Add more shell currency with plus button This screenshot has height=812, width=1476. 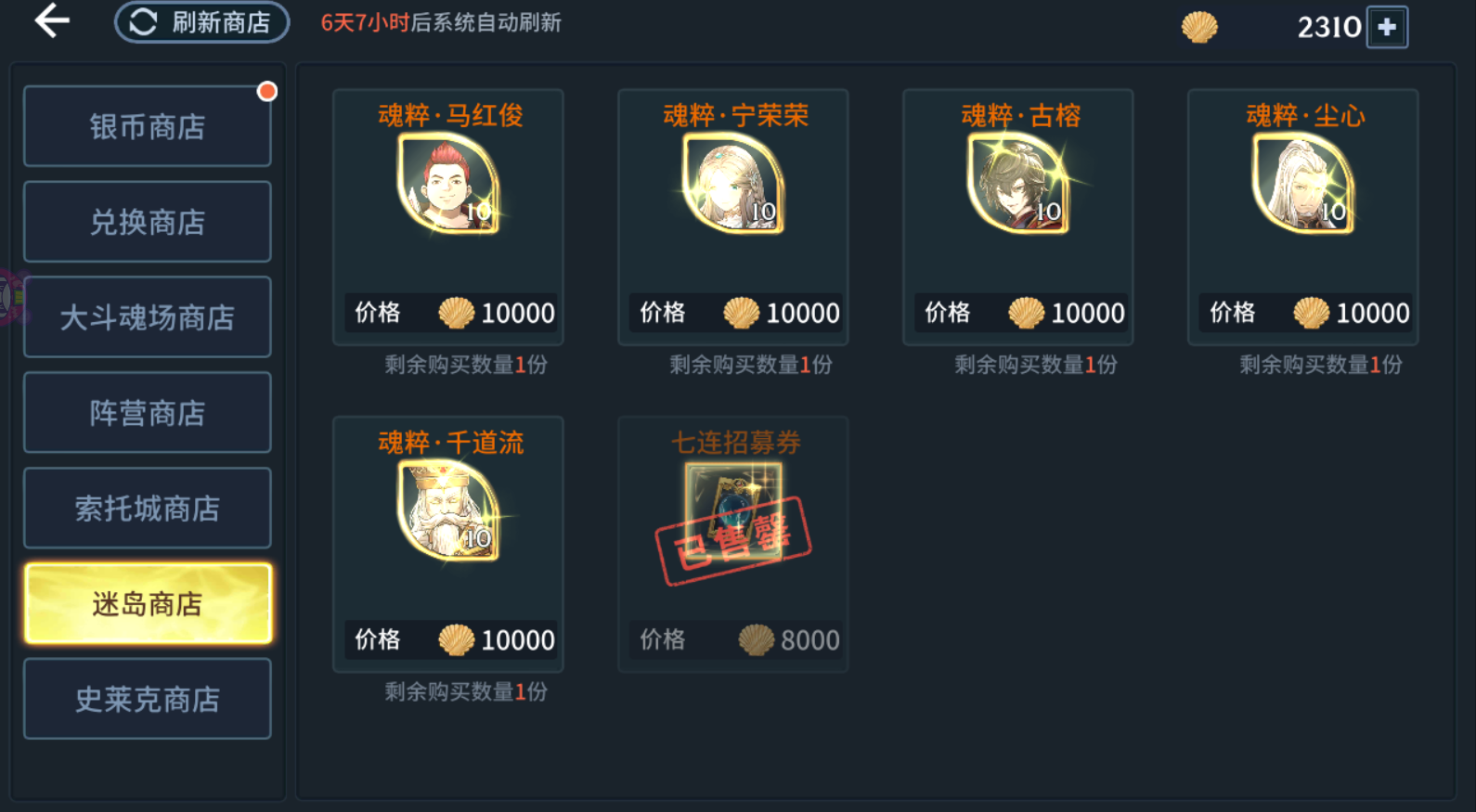coord(1387,27)
